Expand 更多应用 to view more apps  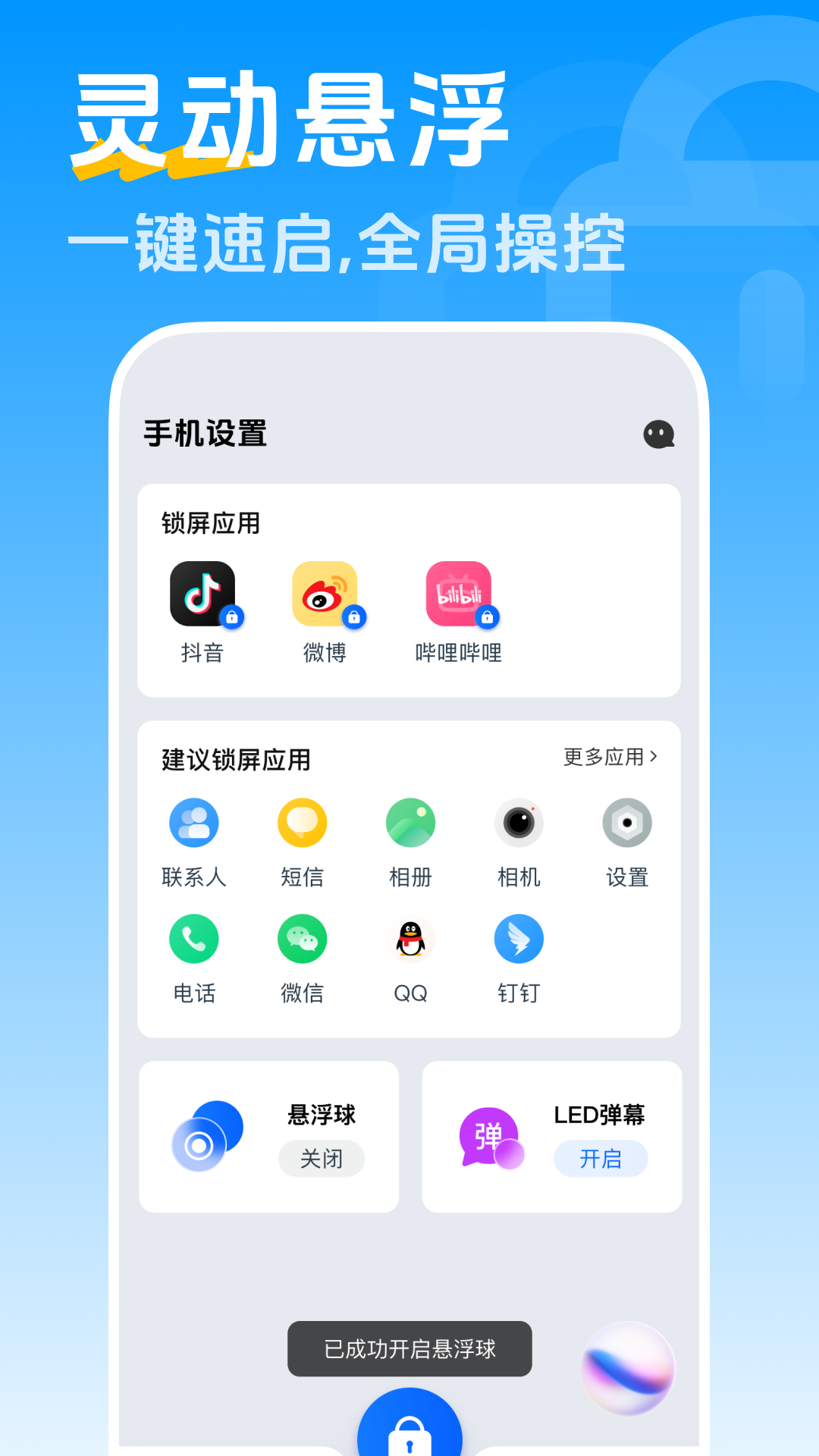click(x=610, y=756)
